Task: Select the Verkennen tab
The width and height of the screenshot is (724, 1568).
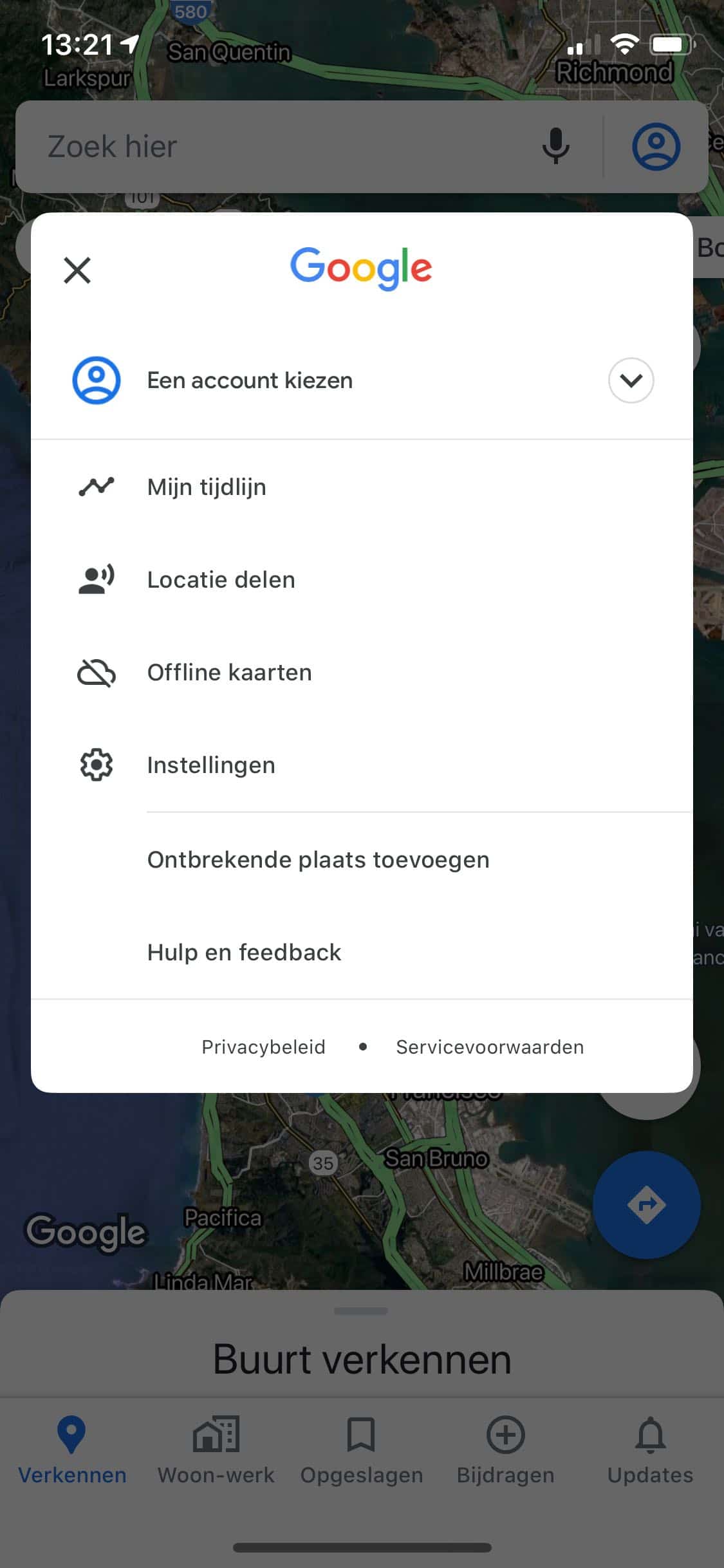Action: 72,1451
